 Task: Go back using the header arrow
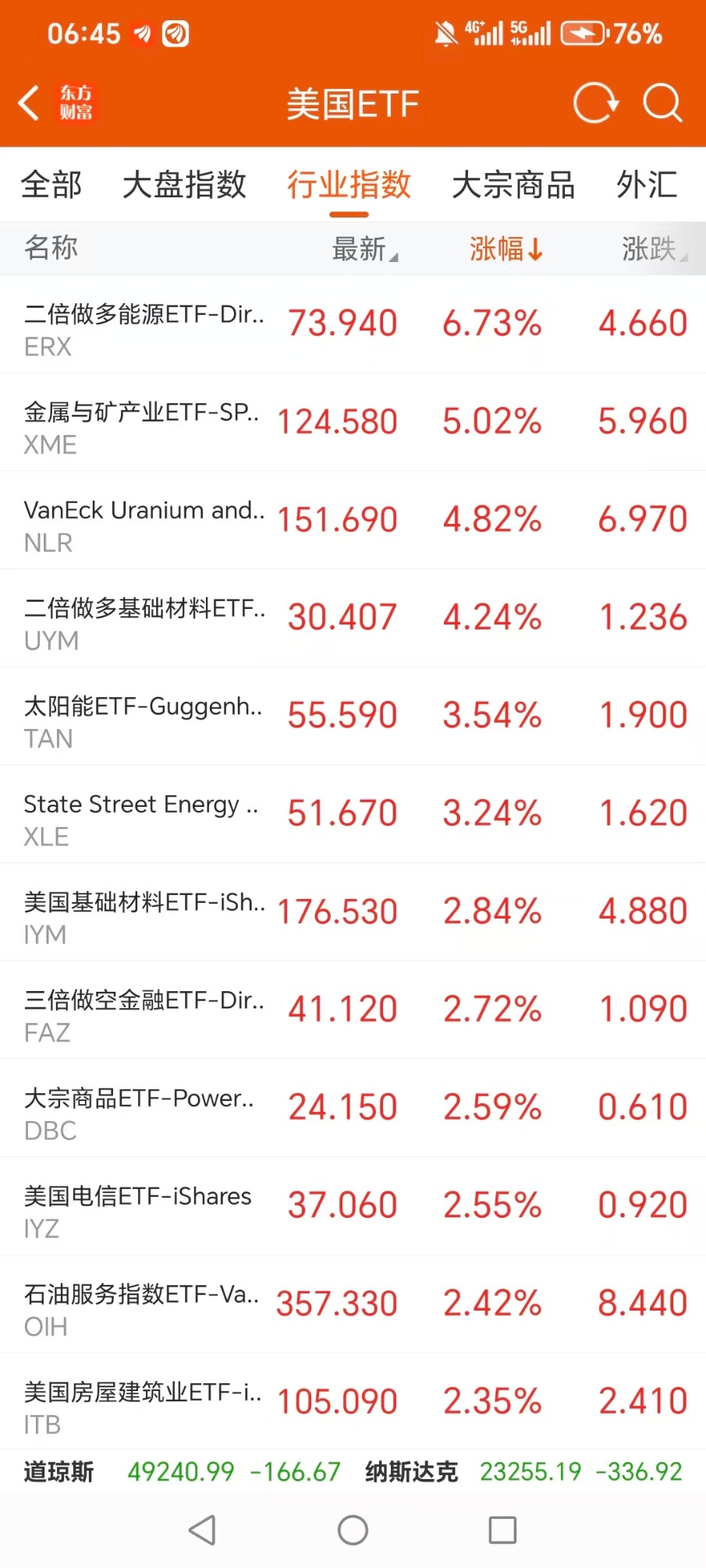29,103
